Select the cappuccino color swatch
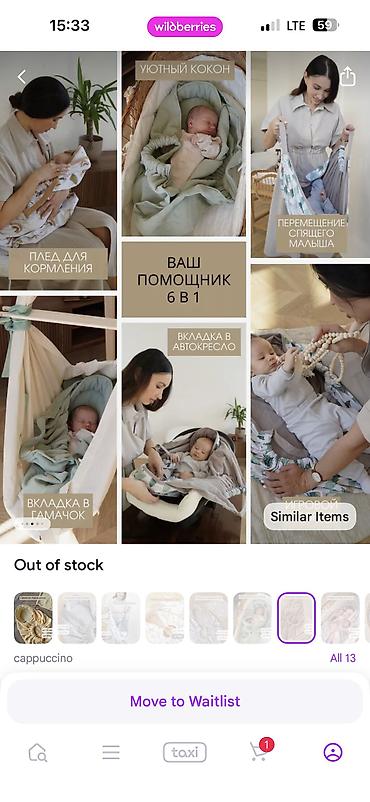Image resolution: width=370 pixels, height=802 pixels. click(x=33, y=618)
